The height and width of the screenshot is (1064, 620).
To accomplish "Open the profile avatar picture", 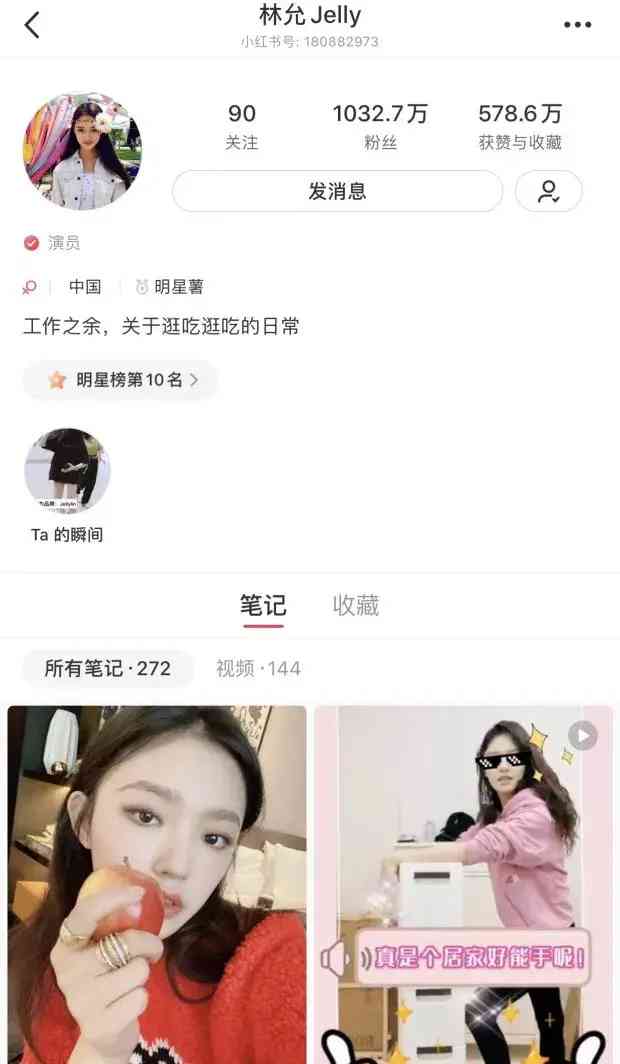I will click(82, 151).
